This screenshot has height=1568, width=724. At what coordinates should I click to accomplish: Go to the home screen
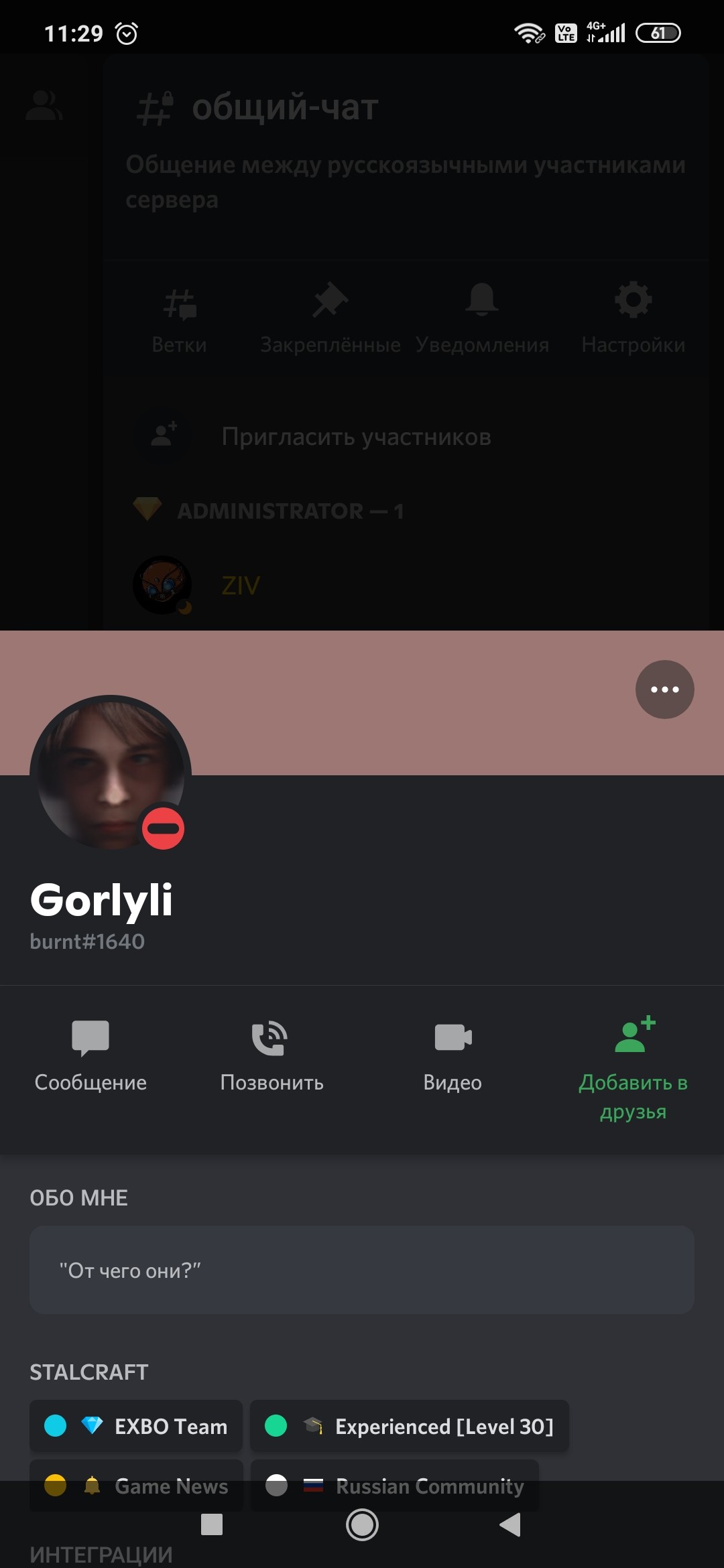(362, 1524)
